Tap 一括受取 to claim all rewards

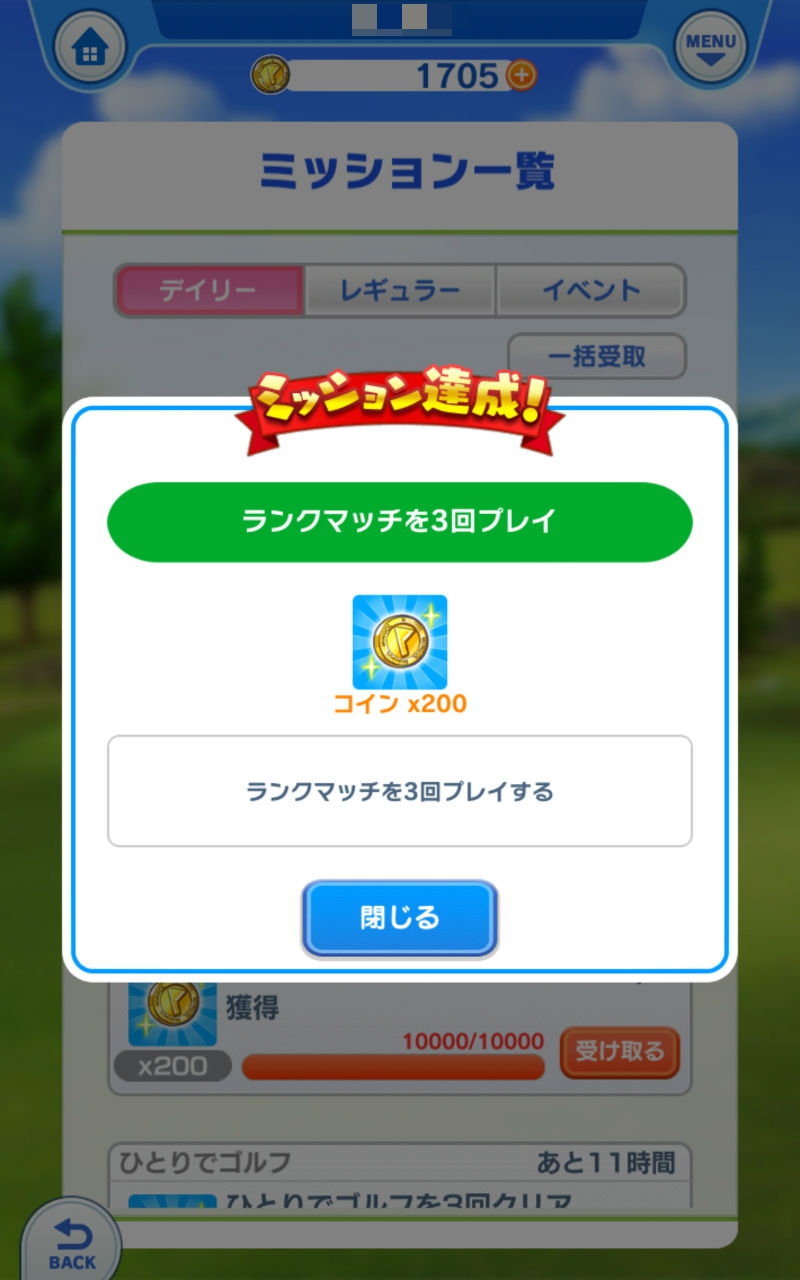[597, 357]
